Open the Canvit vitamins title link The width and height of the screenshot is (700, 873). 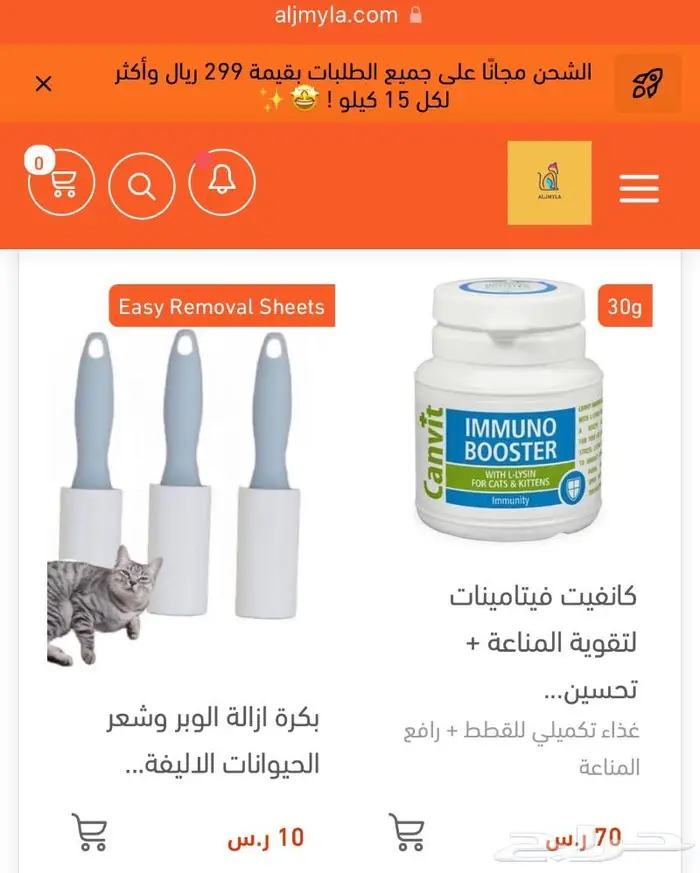coord(543,642)
